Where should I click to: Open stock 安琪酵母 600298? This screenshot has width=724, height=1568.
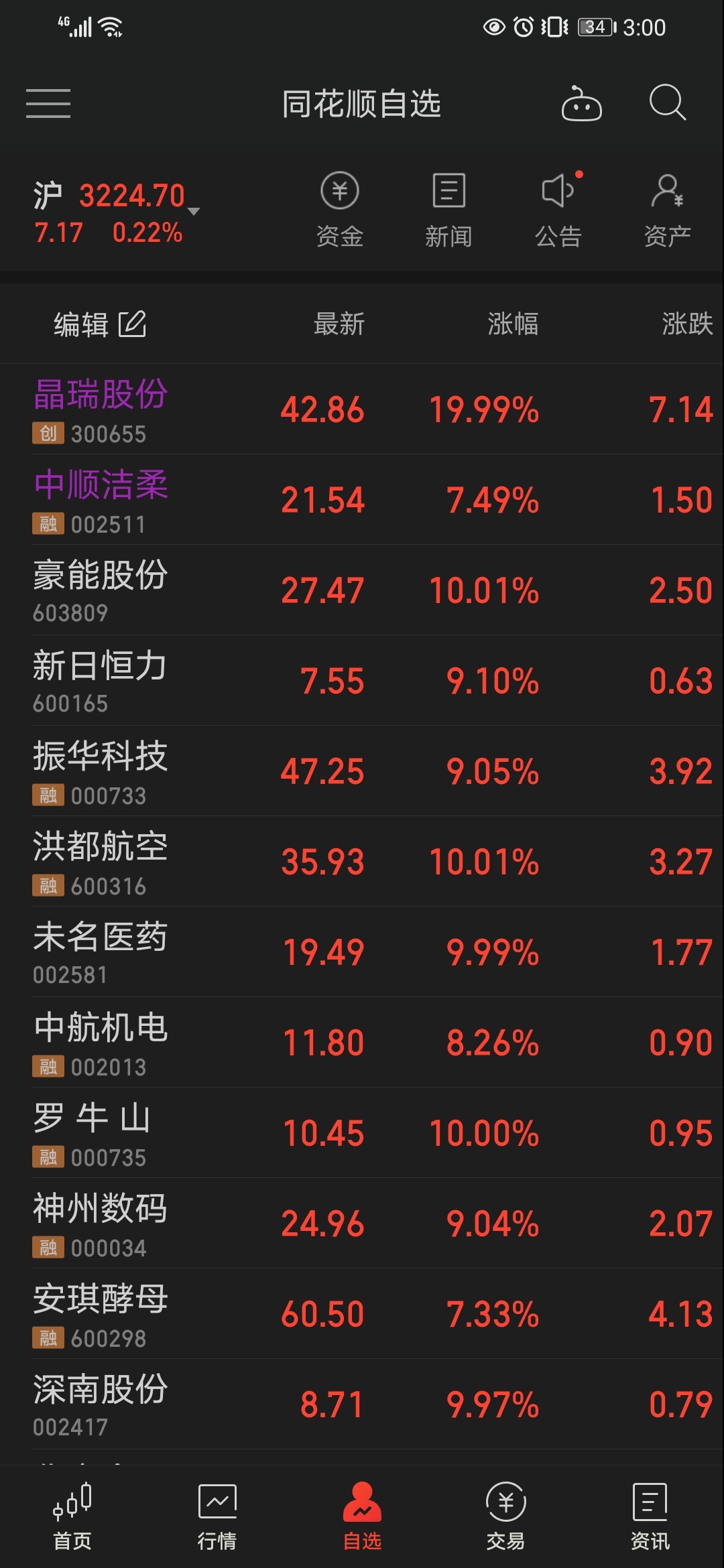[x=362, y=1313]
